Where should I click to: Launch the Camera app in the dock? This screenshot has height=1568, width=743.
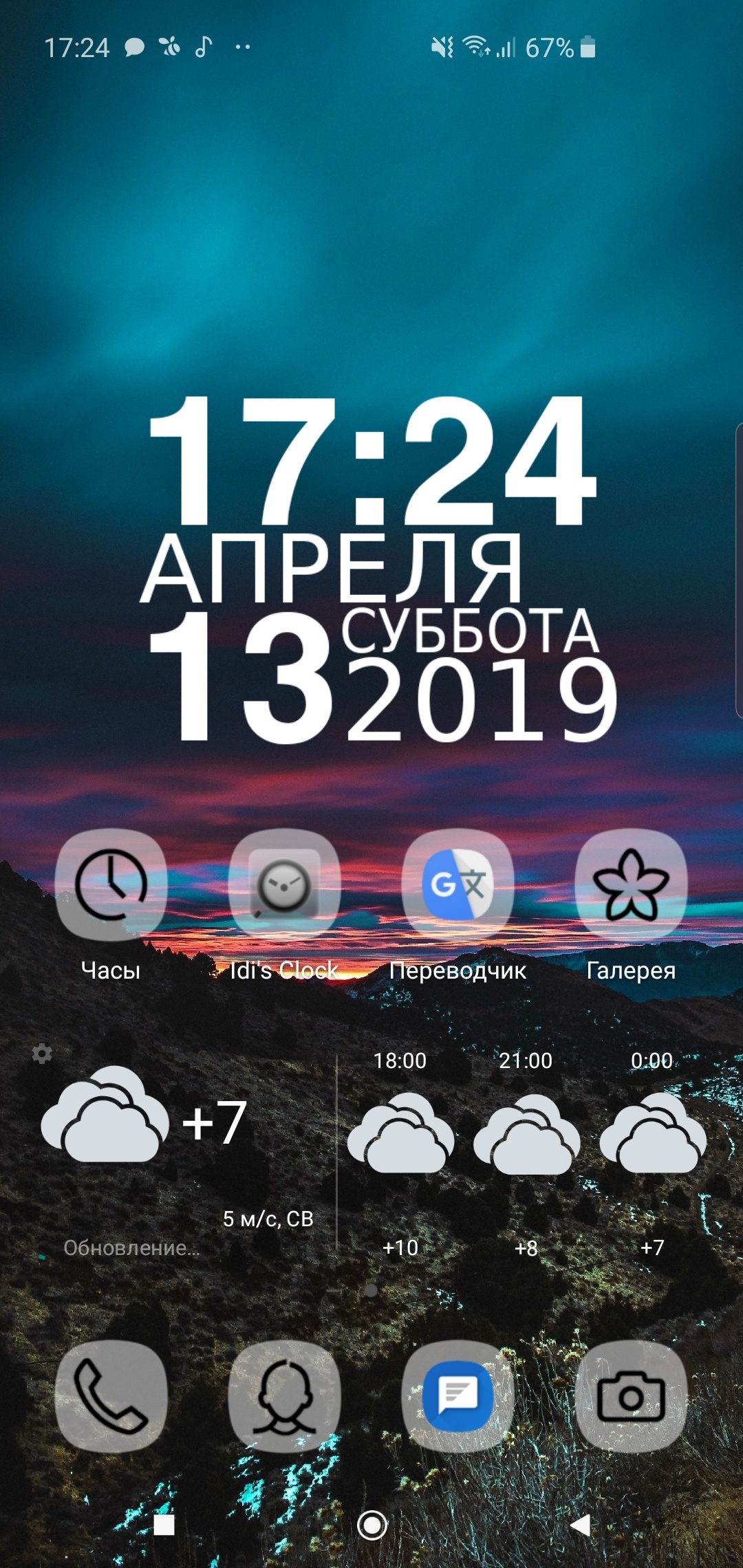click(x=631, y=1397)
